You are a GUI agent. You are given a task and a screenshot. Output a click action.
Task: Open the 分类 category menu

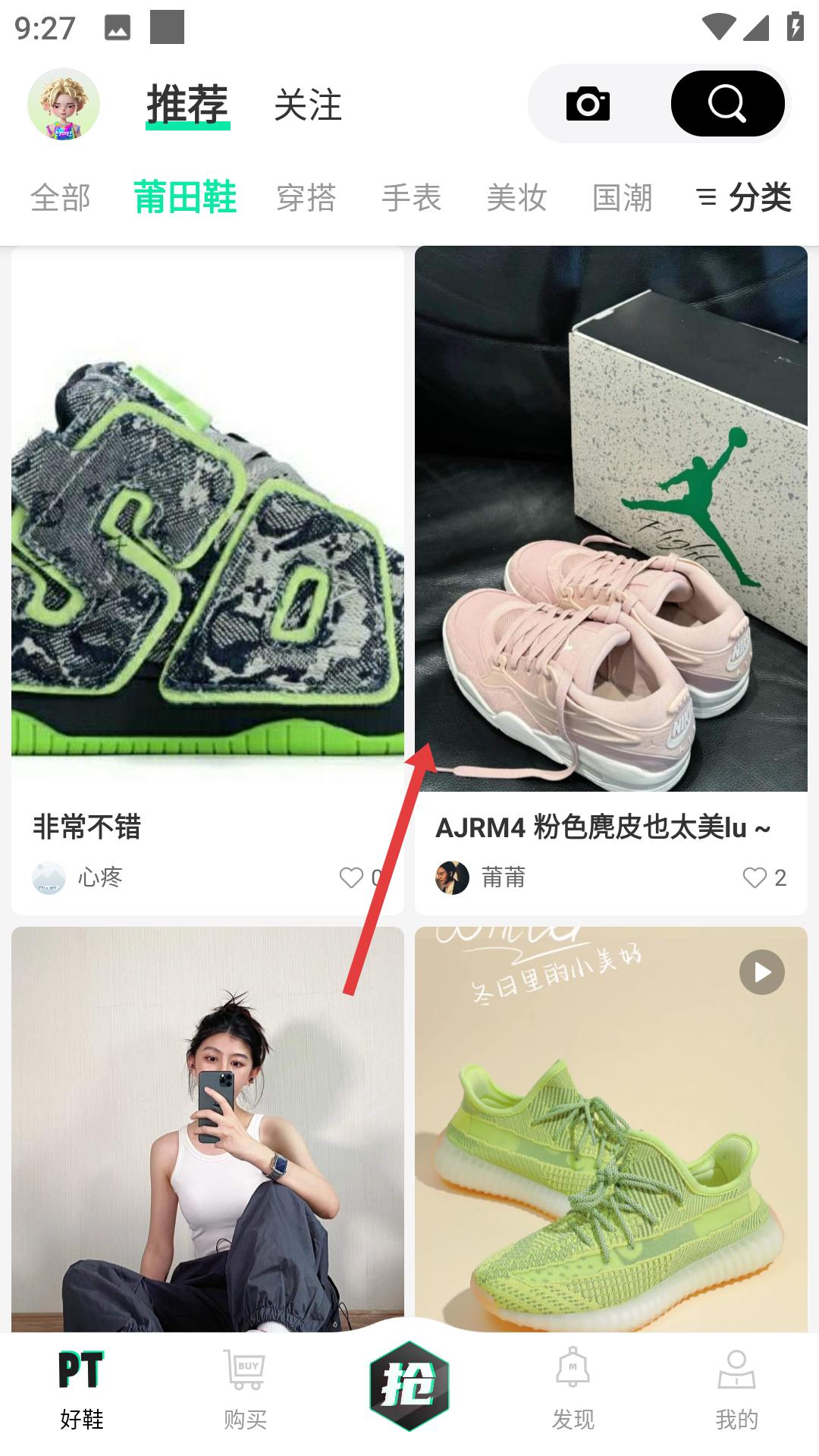[745, 198]
